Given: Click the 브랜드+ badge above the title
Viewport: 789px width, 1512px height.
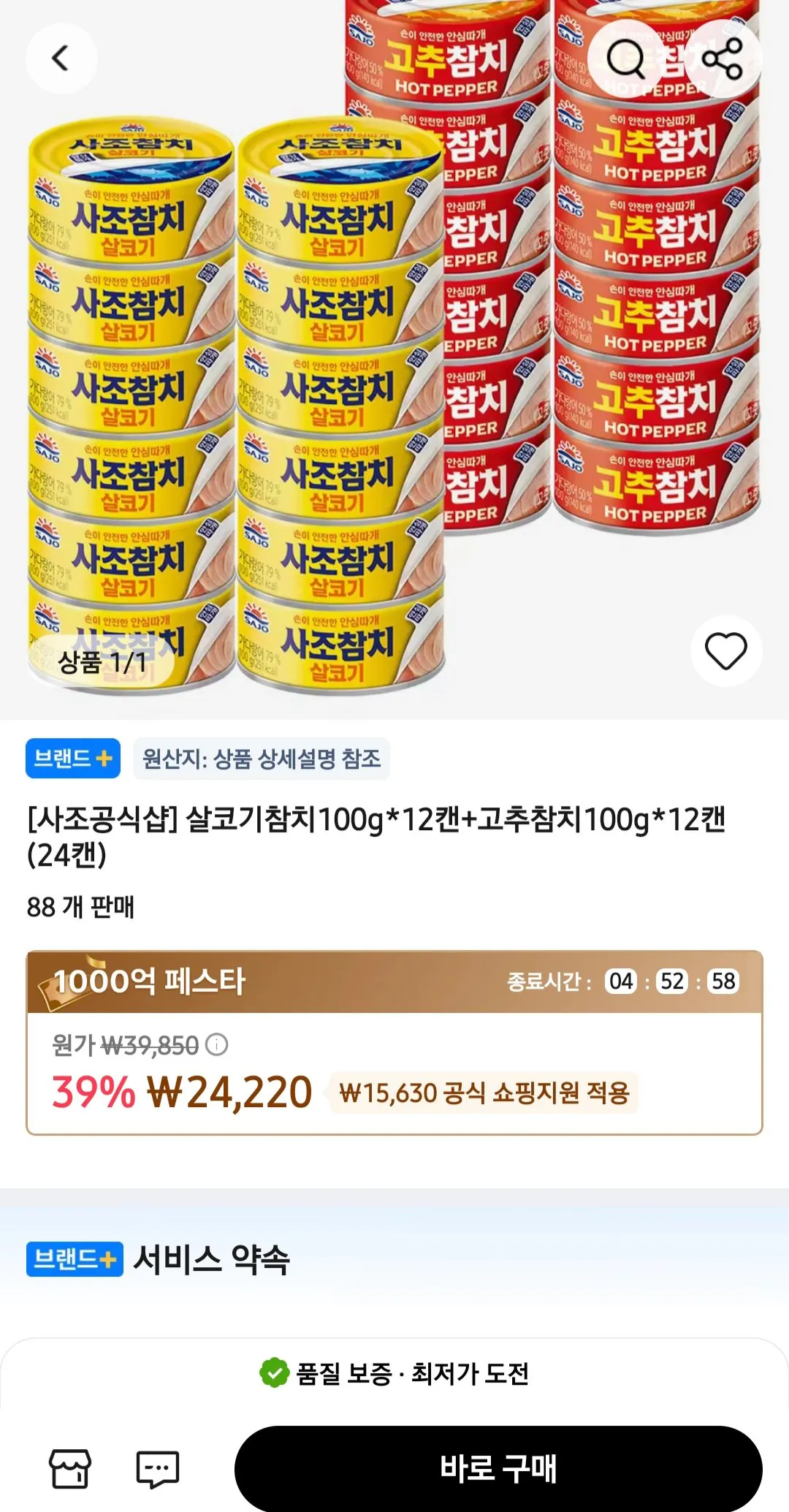Looking at the screenshot, I should click(72, 759).
